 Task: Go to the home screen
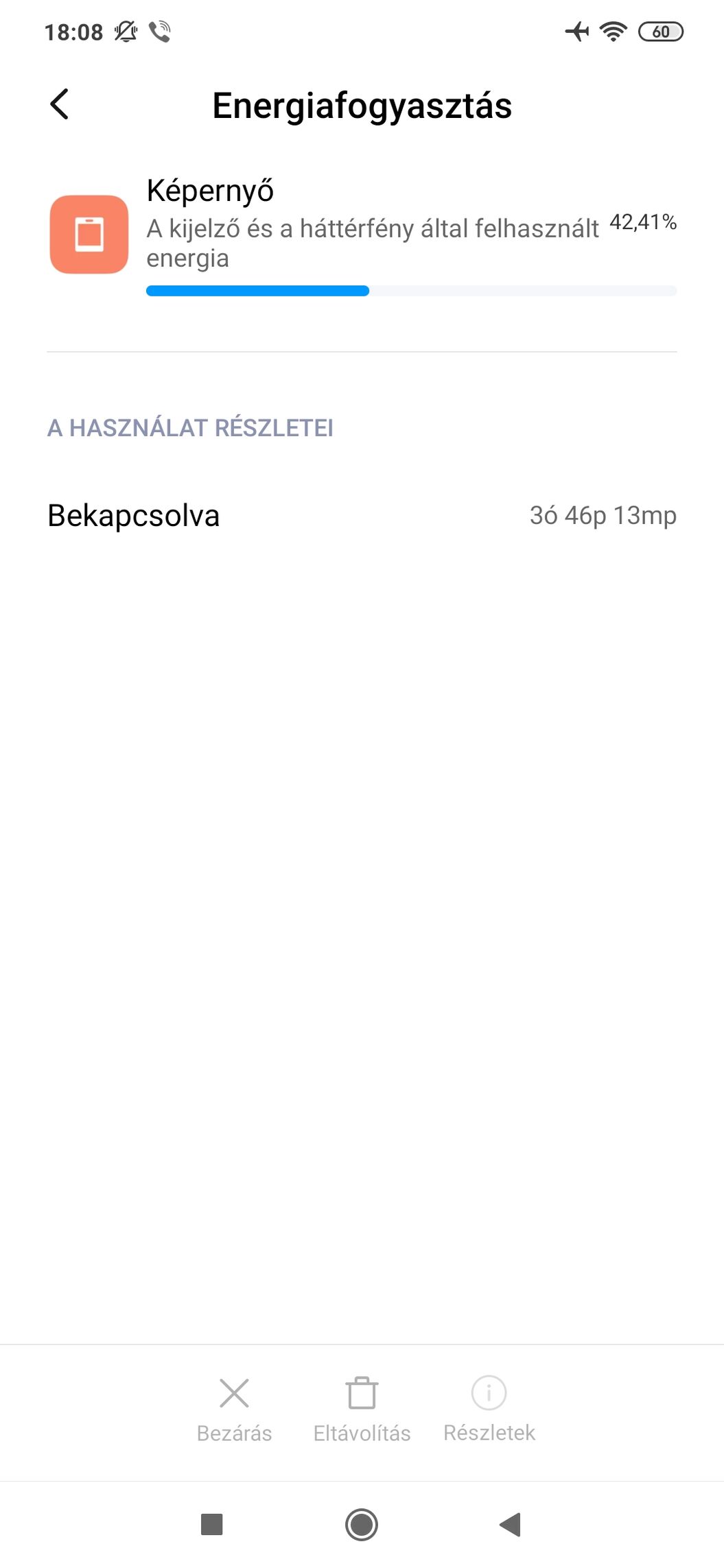(x=362, y=1524)
